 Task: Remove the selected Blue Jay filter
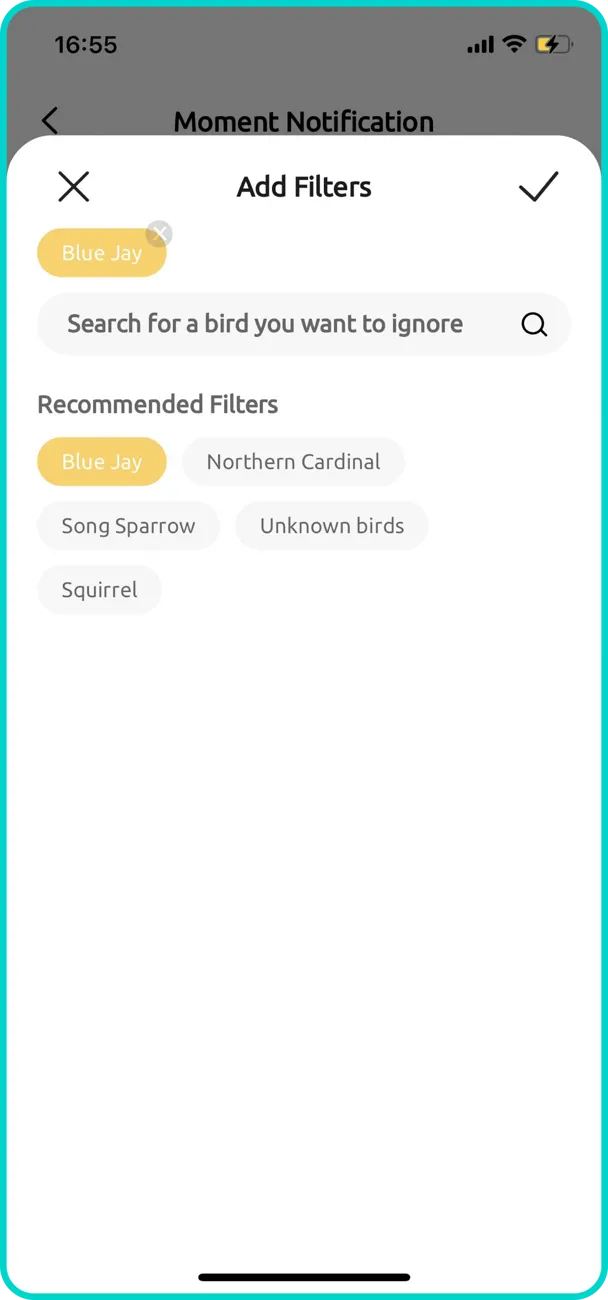point(159,234)
